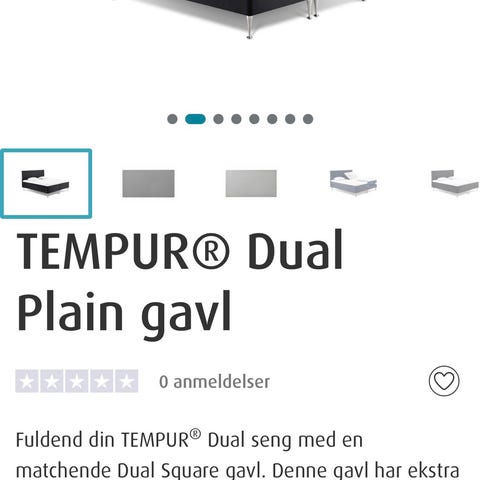Open the star rating with 0 anmeldelser

pyautogui.click(x=77, y=381)
